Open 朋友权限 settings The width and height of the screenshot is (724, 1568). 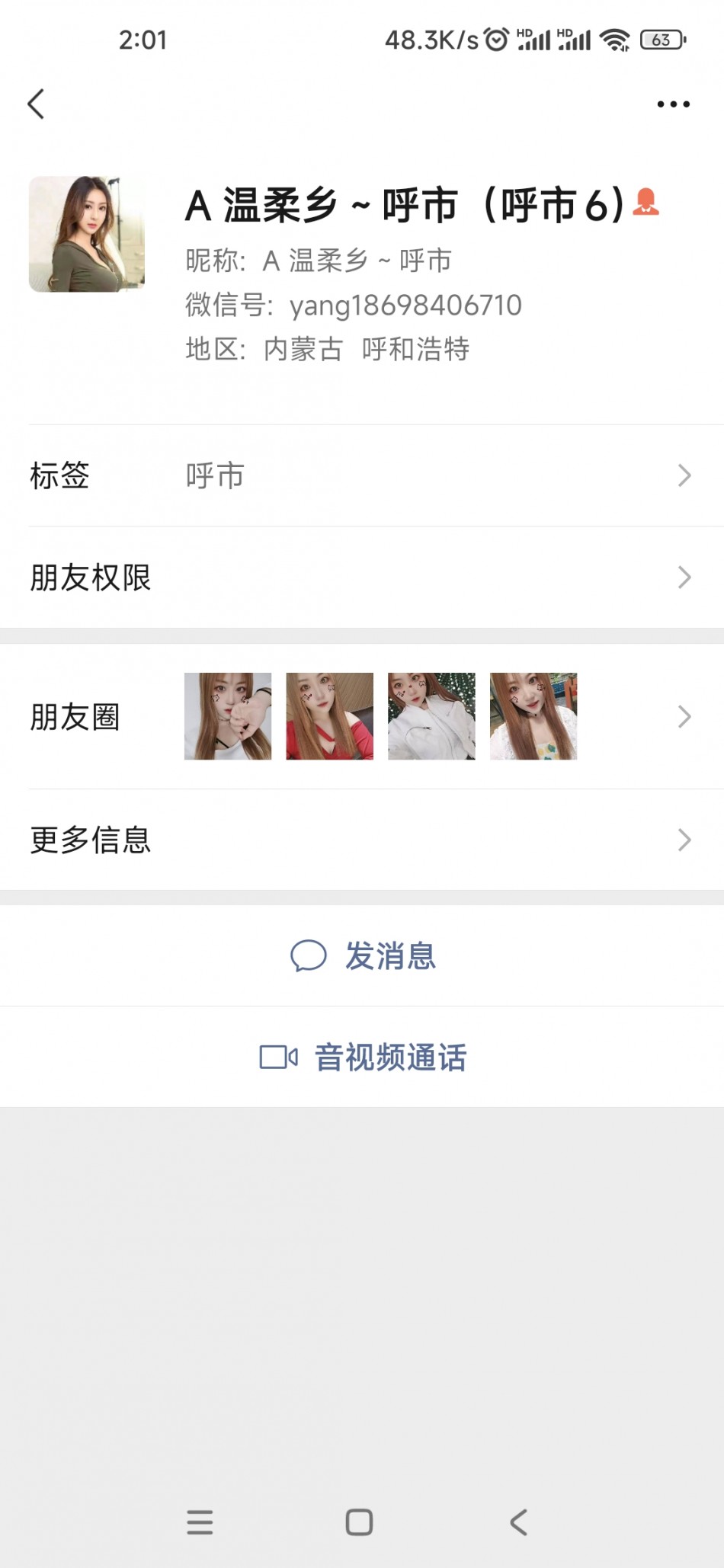point(362,578)
